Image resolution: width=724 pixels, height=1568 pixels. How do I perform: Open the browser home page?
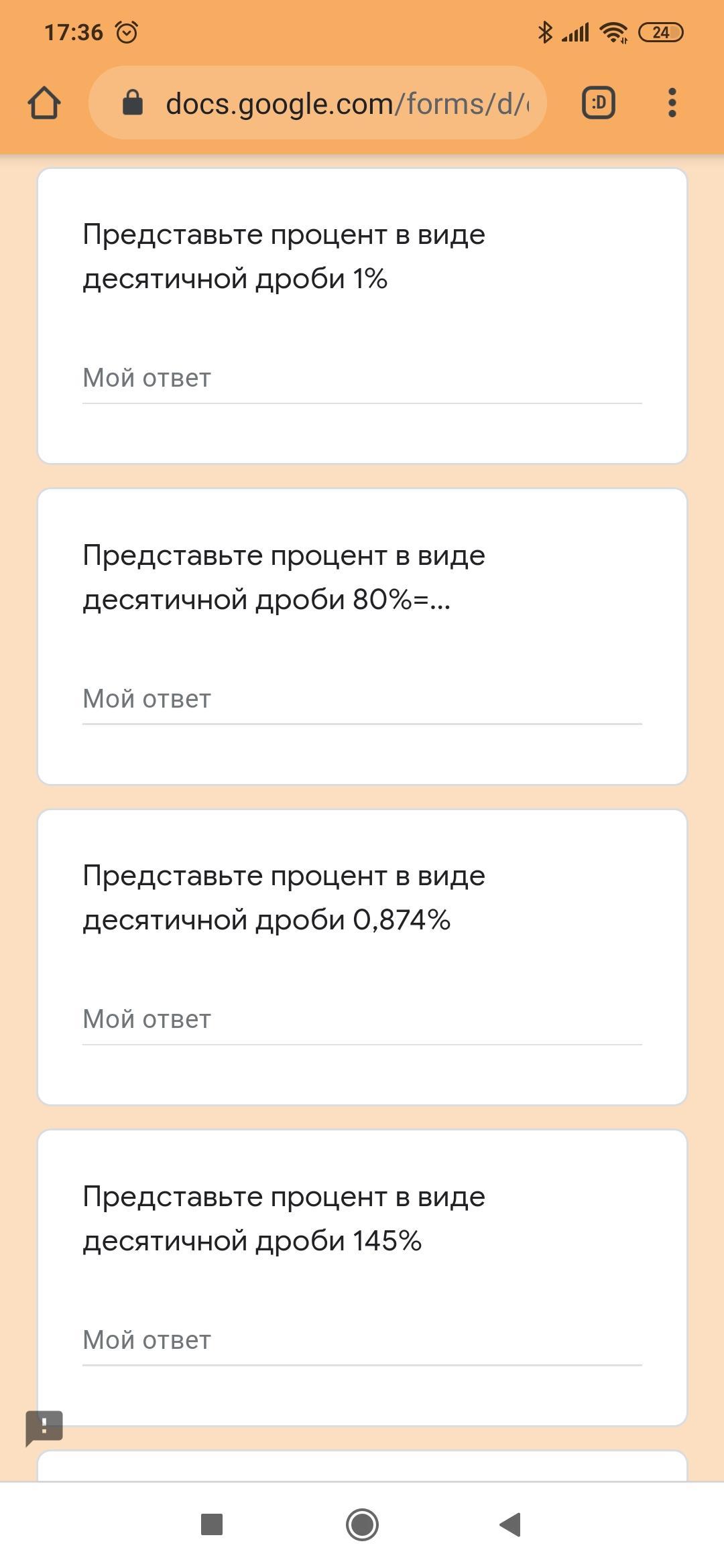point(44,103)
